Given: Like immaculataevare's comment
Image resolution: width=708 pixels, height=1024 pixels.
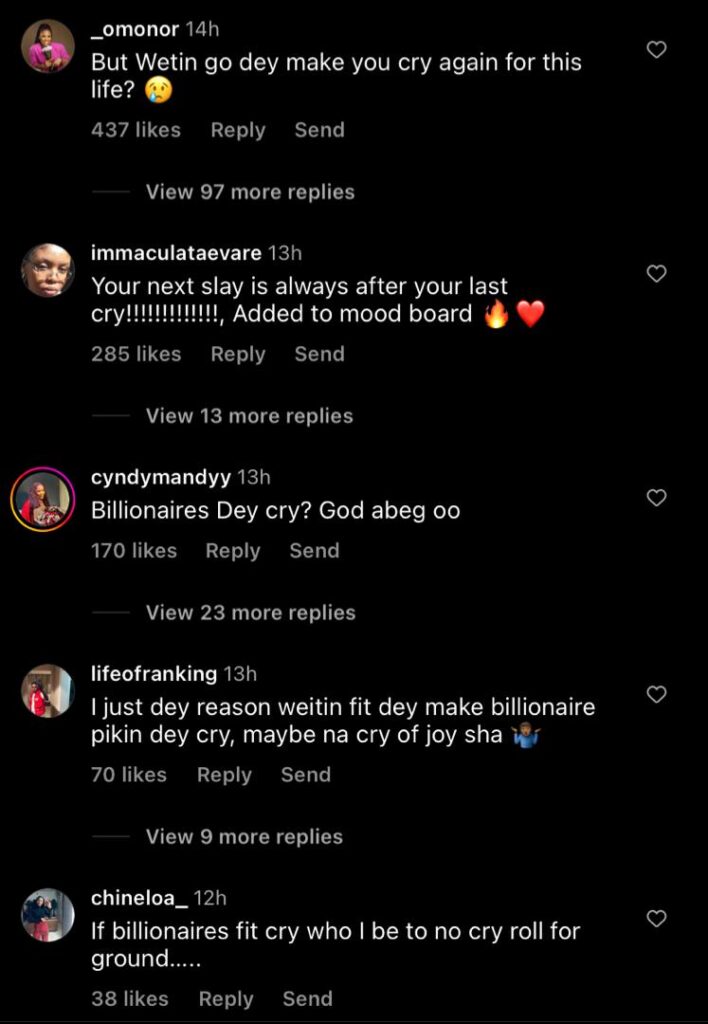Looking at the screenshot, I should point(656,273).
